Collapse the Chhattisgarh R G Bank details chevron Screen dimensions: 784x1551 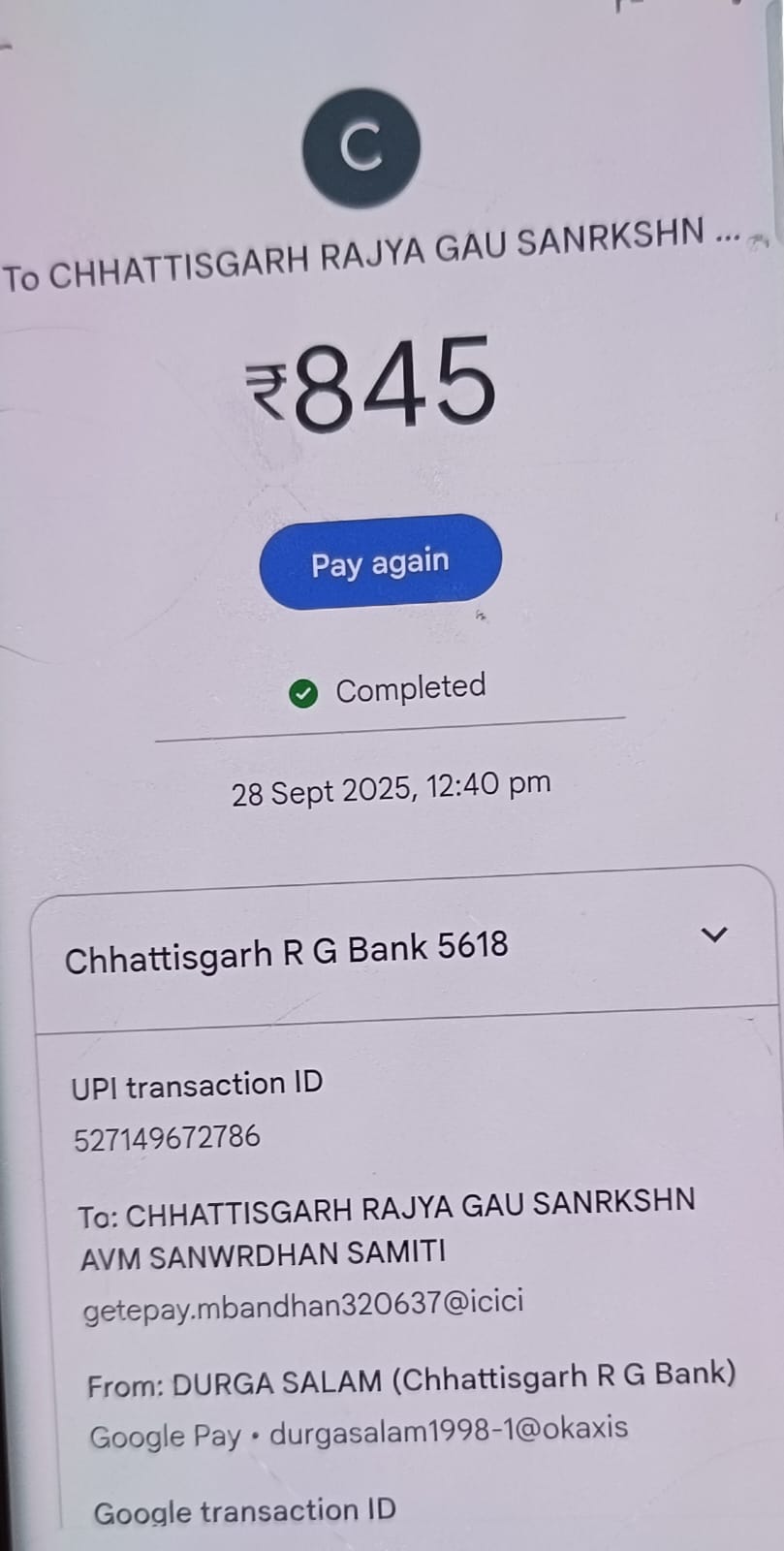(x=714, y=935)
